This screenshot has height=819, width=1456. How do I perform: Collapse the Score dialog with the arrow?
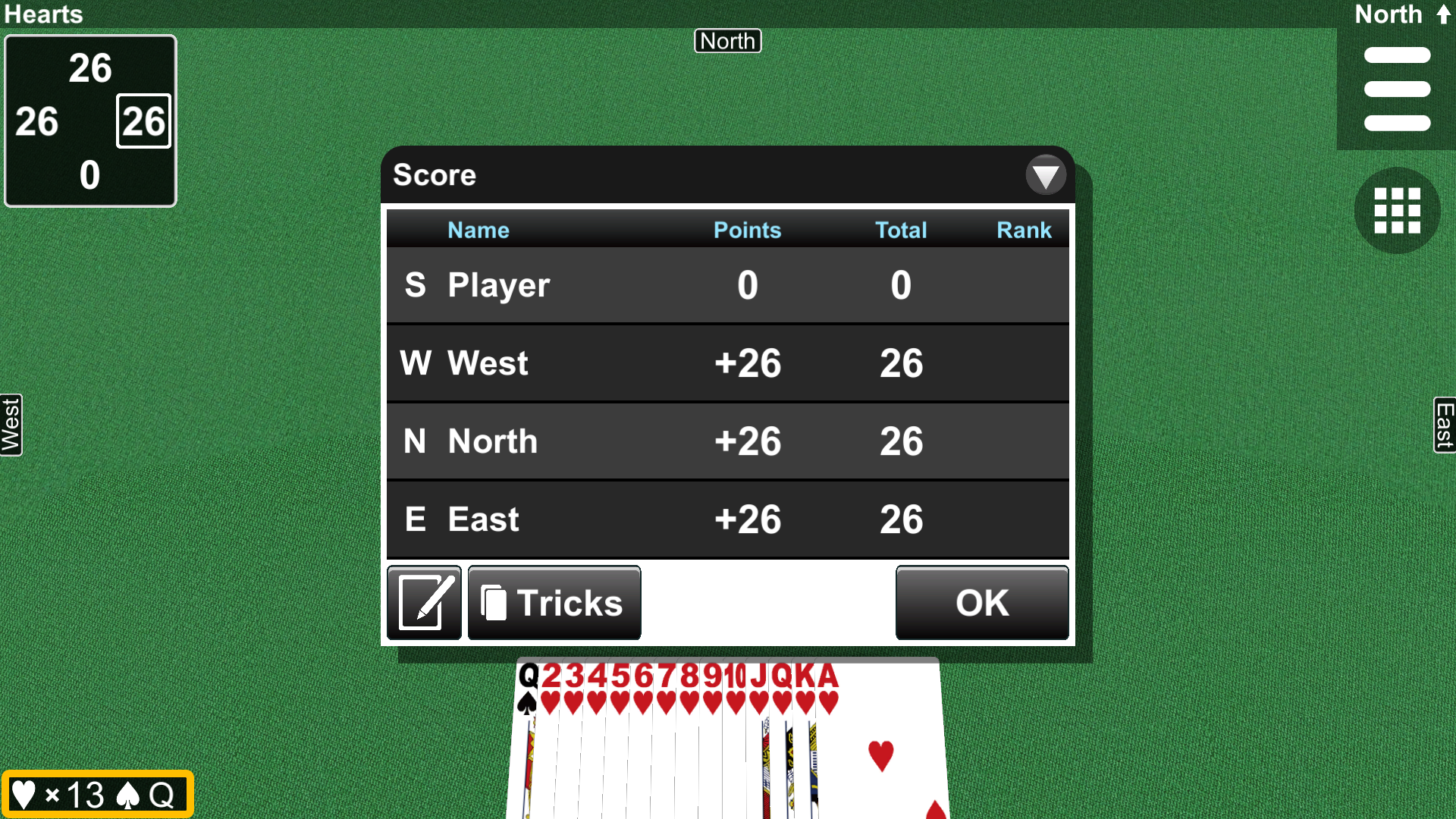point(1045,176)
